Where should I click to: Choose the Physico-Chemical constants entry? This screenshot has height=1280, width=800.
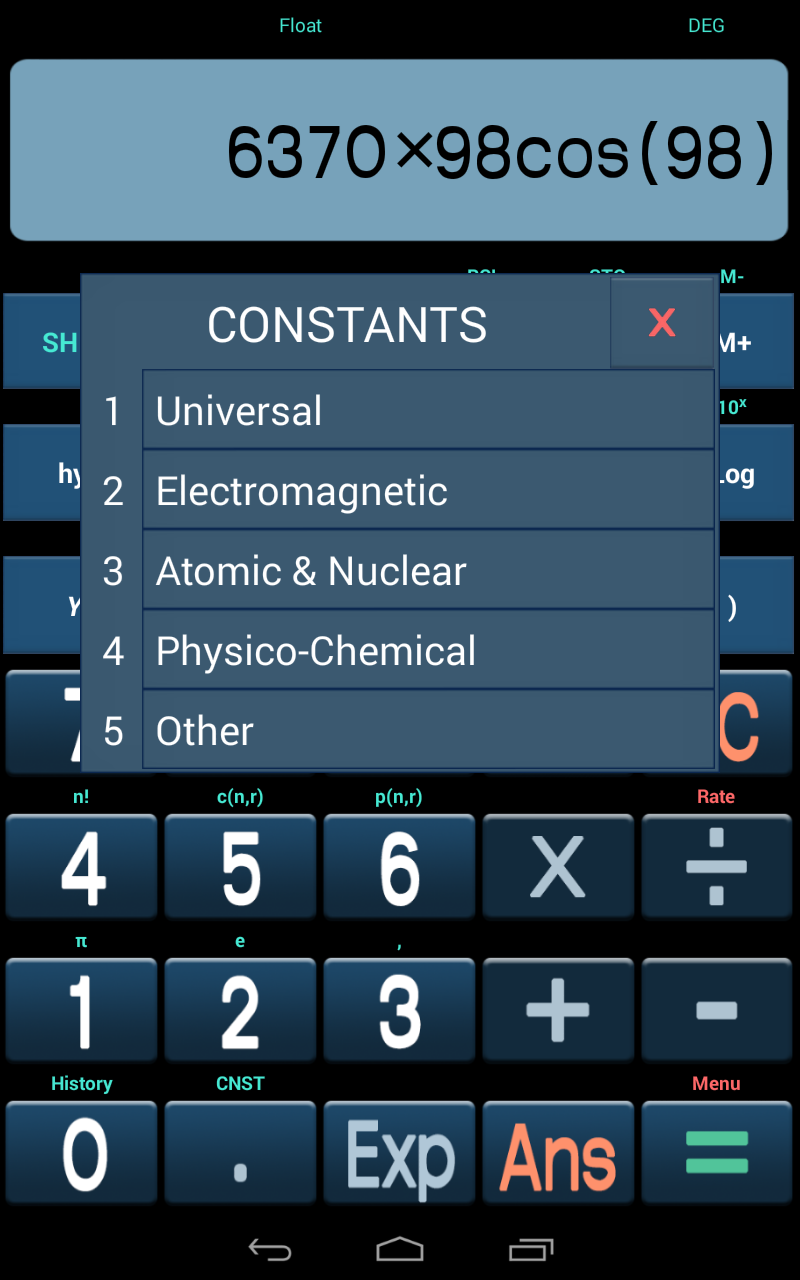point(428,650)
